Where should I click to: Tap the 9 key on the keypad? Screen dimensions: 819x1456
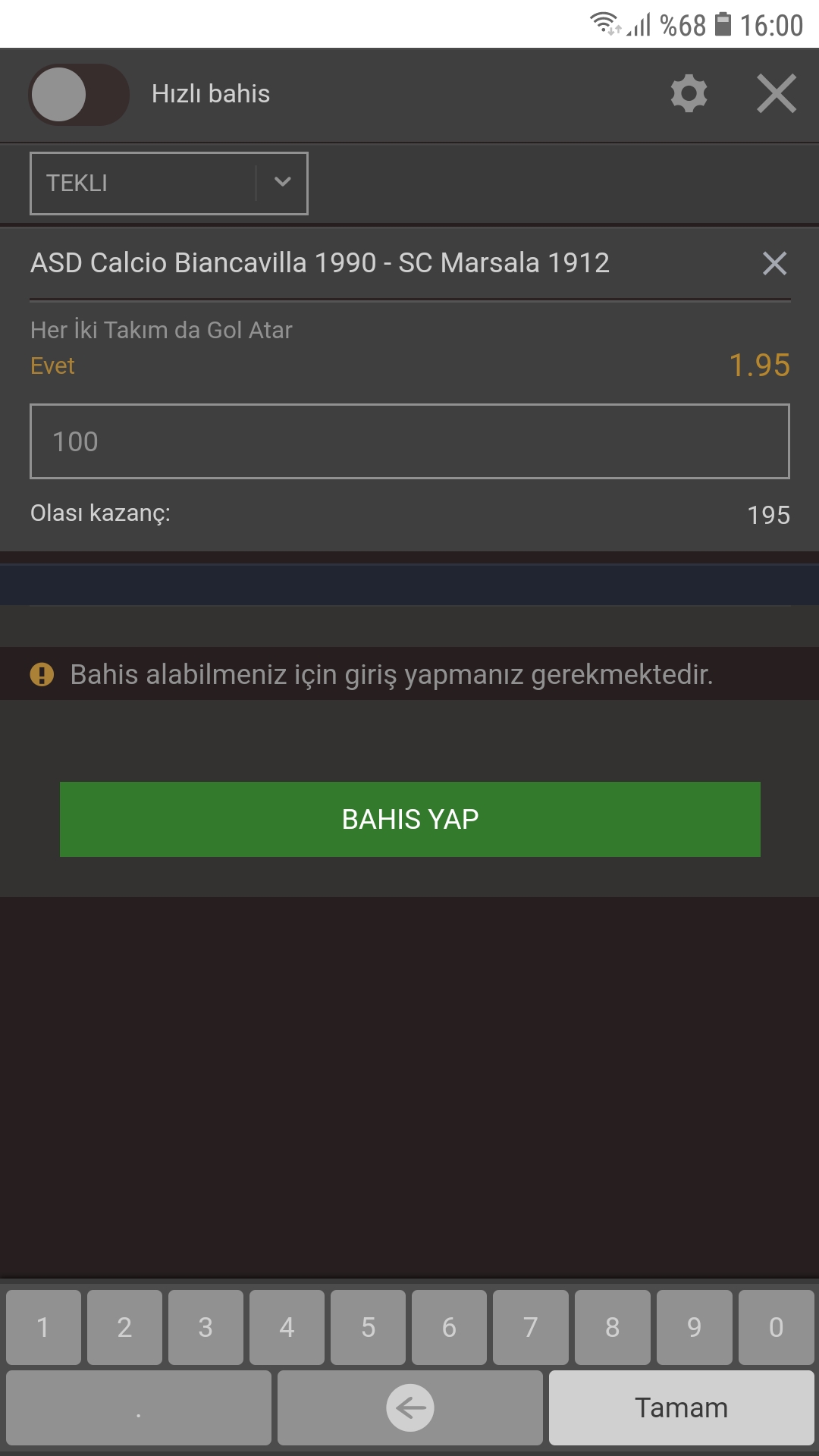(695, 1327)
